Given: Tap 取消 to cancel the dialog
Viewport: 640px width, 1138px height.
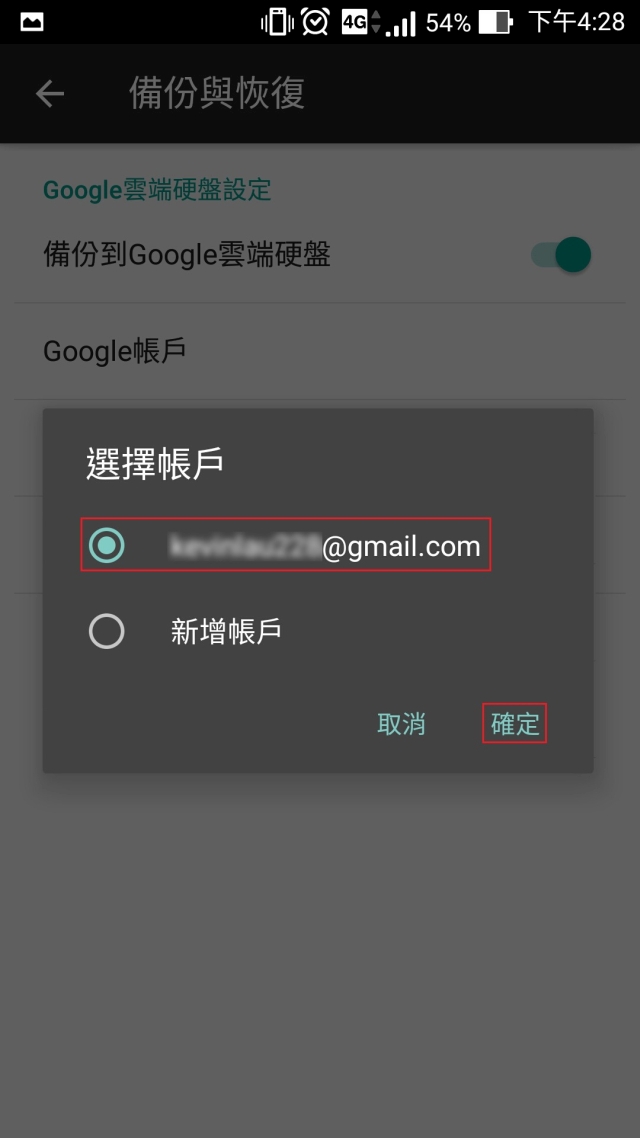Looking at the screenshot, I should 401,724.
